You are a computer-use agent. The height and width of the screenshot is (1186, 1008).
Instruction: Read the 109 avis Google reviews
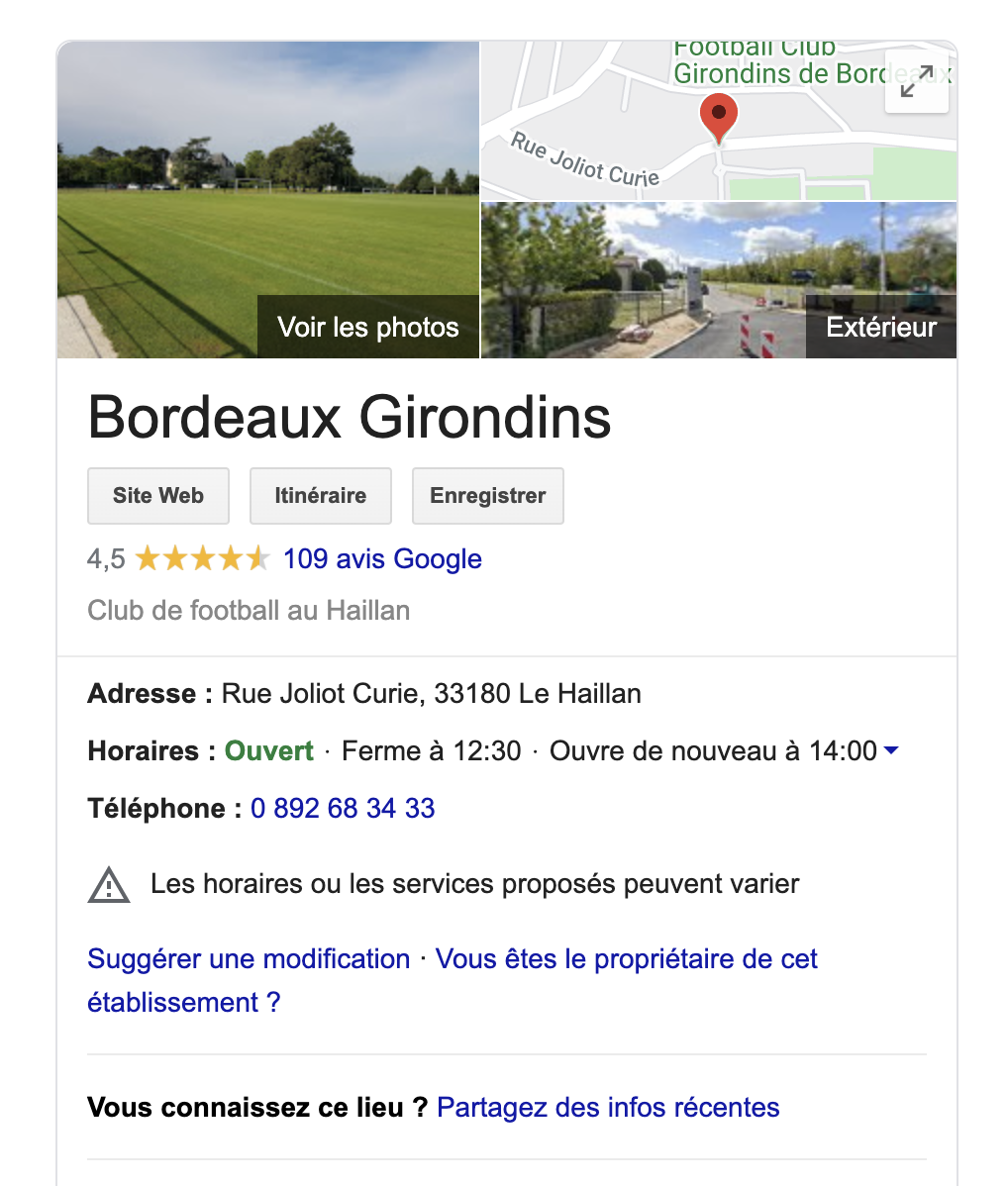pyautogui.click(x=382, y=559)
